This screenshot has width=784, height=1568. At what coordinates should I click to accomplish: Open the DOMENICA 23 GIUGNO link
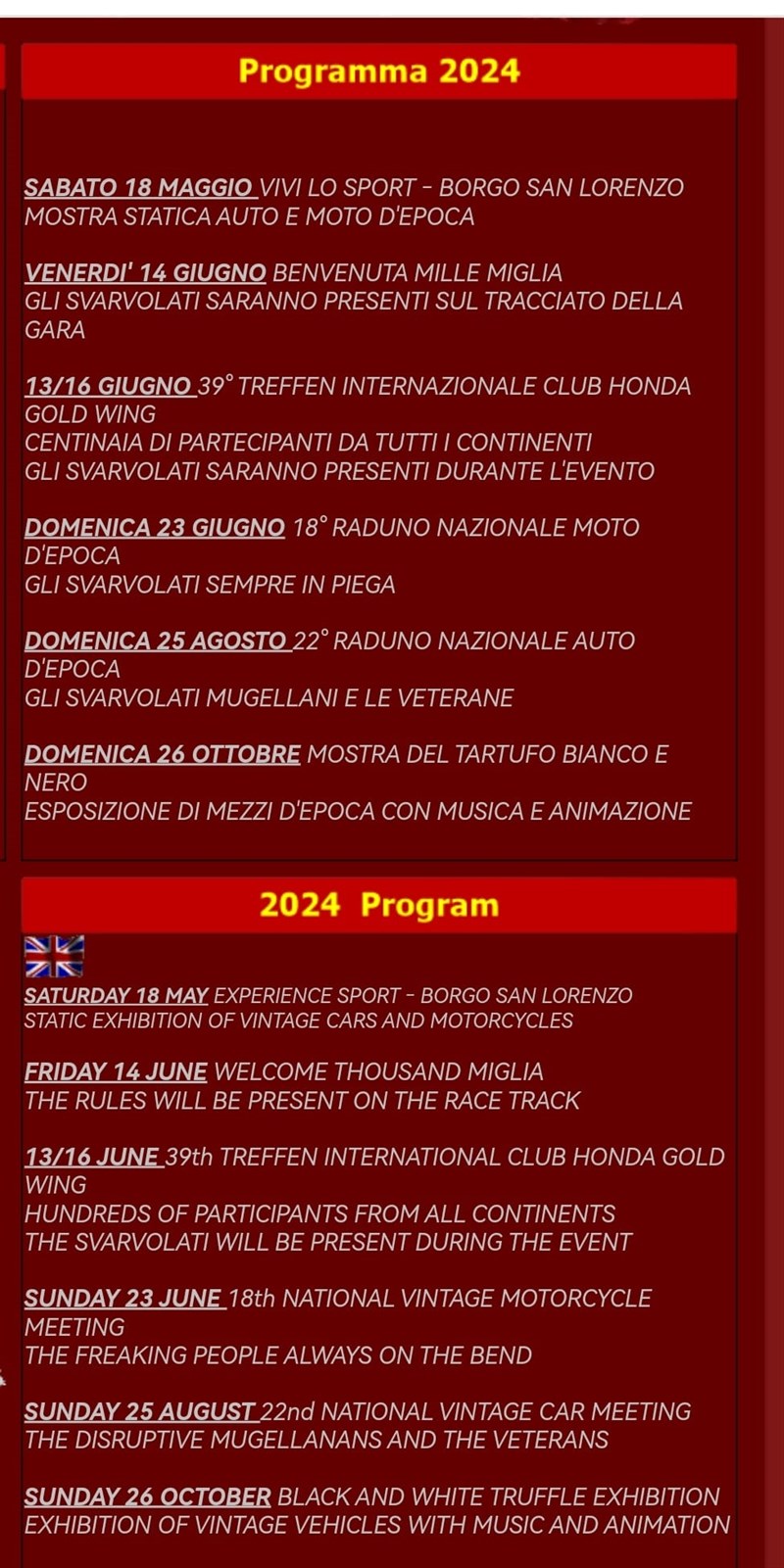154,527
